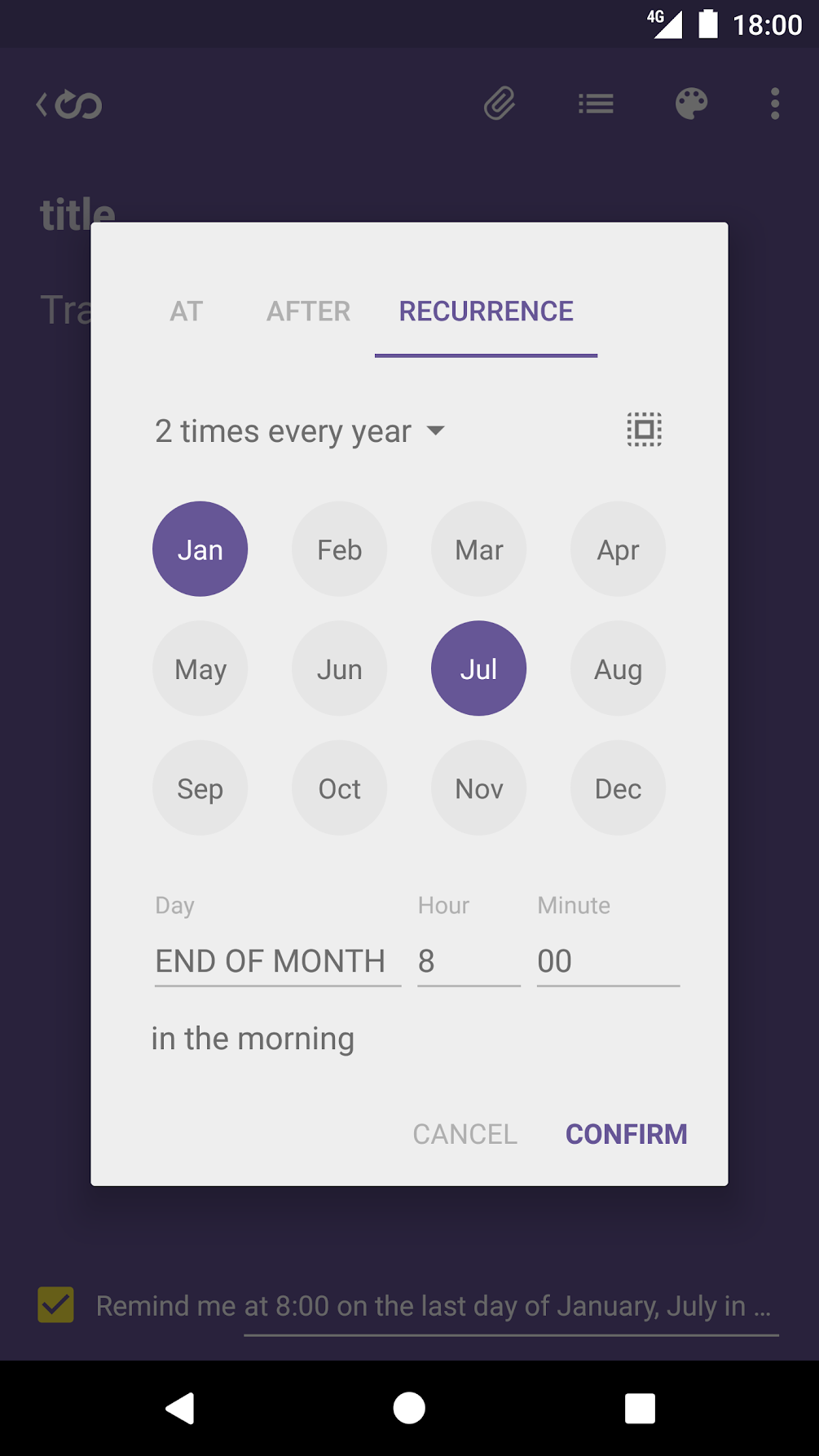Pick Dec as a recurrence month
The height and width of the screenshot is (1456, 819).
coord(618,788)
